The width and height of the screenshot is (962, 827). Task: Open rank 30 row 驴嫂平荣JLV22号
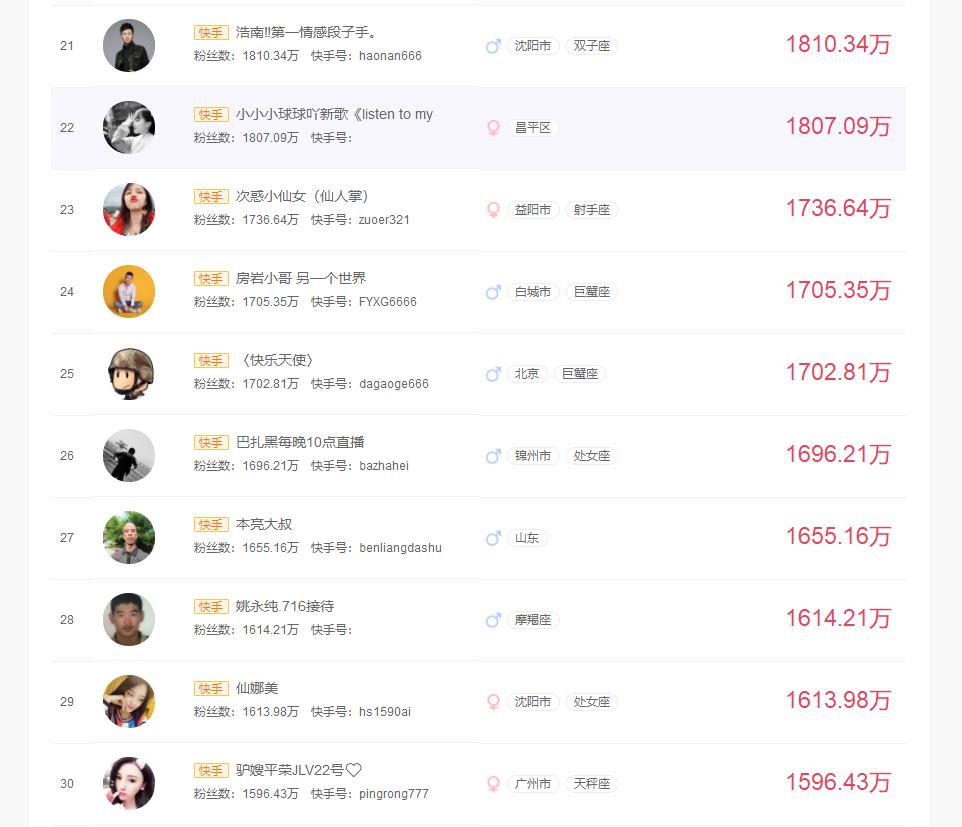click(x=298, y=770)
